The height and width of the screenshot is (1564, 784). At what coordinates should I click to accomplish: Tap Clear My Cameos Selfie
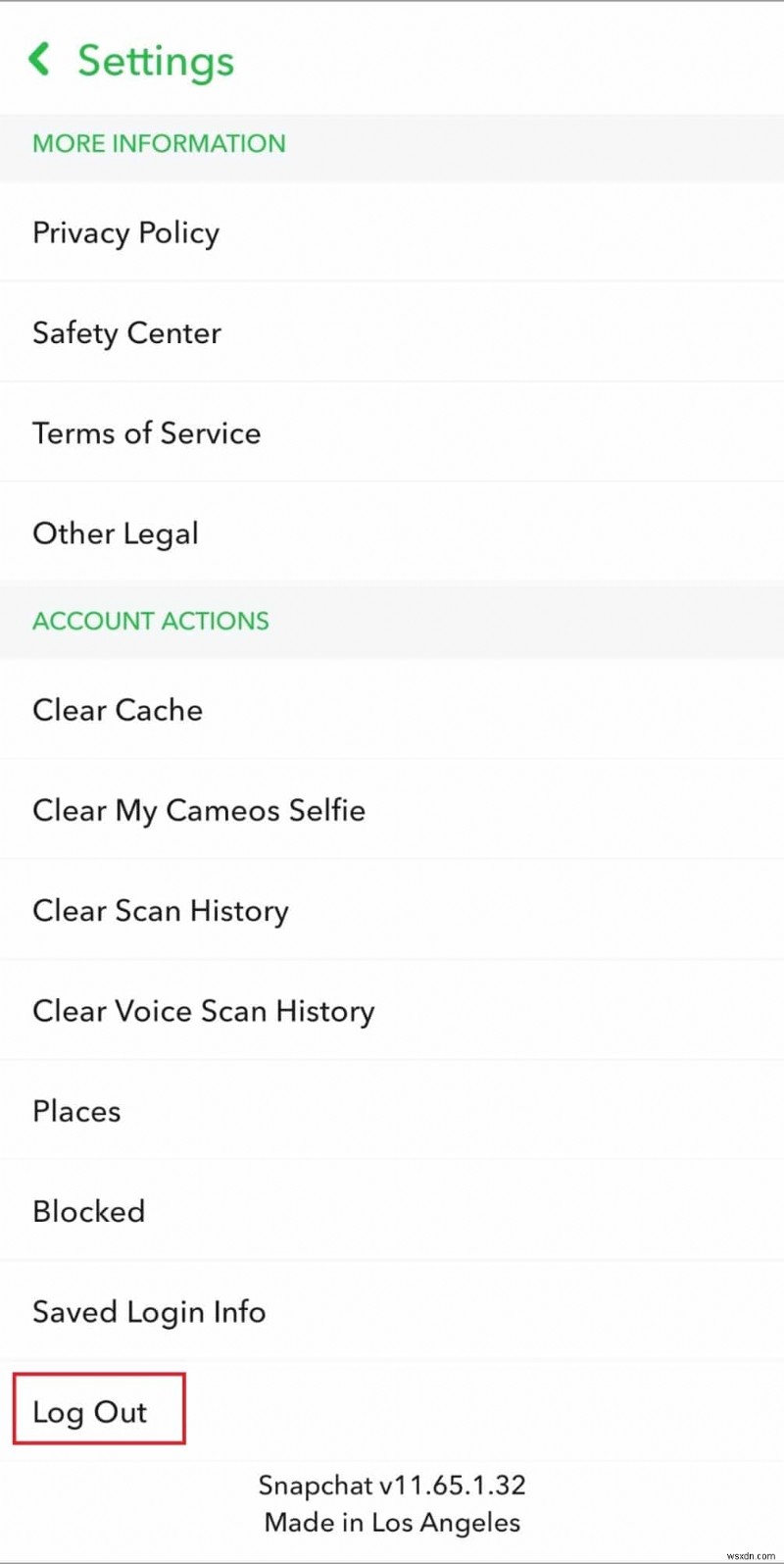(199, 811)
